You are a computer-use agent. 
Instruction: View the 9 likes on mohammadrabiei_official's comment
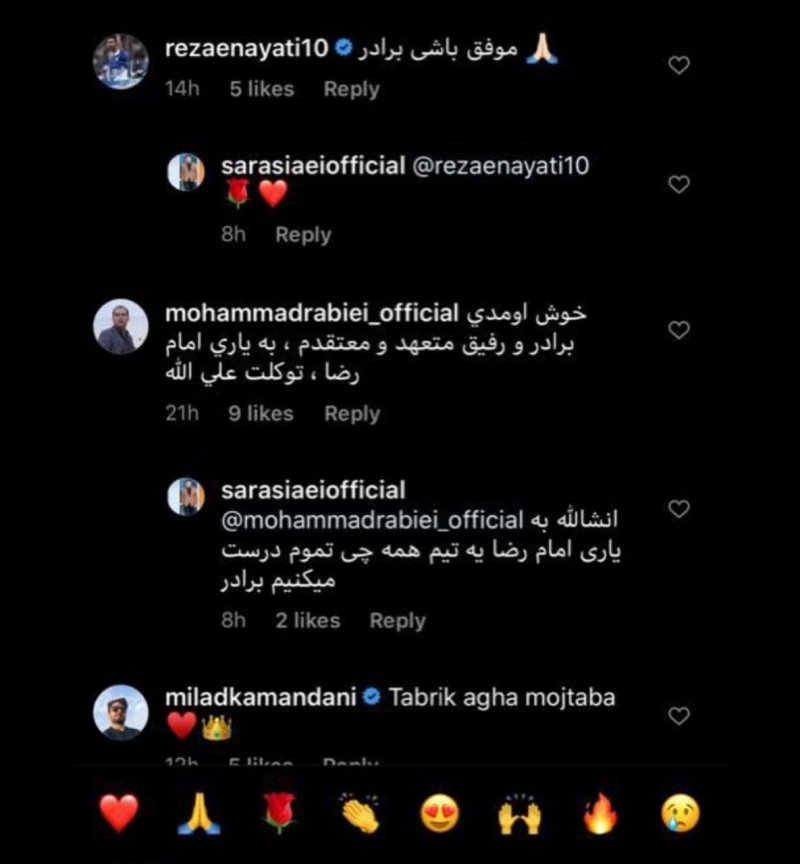[260, 413]
